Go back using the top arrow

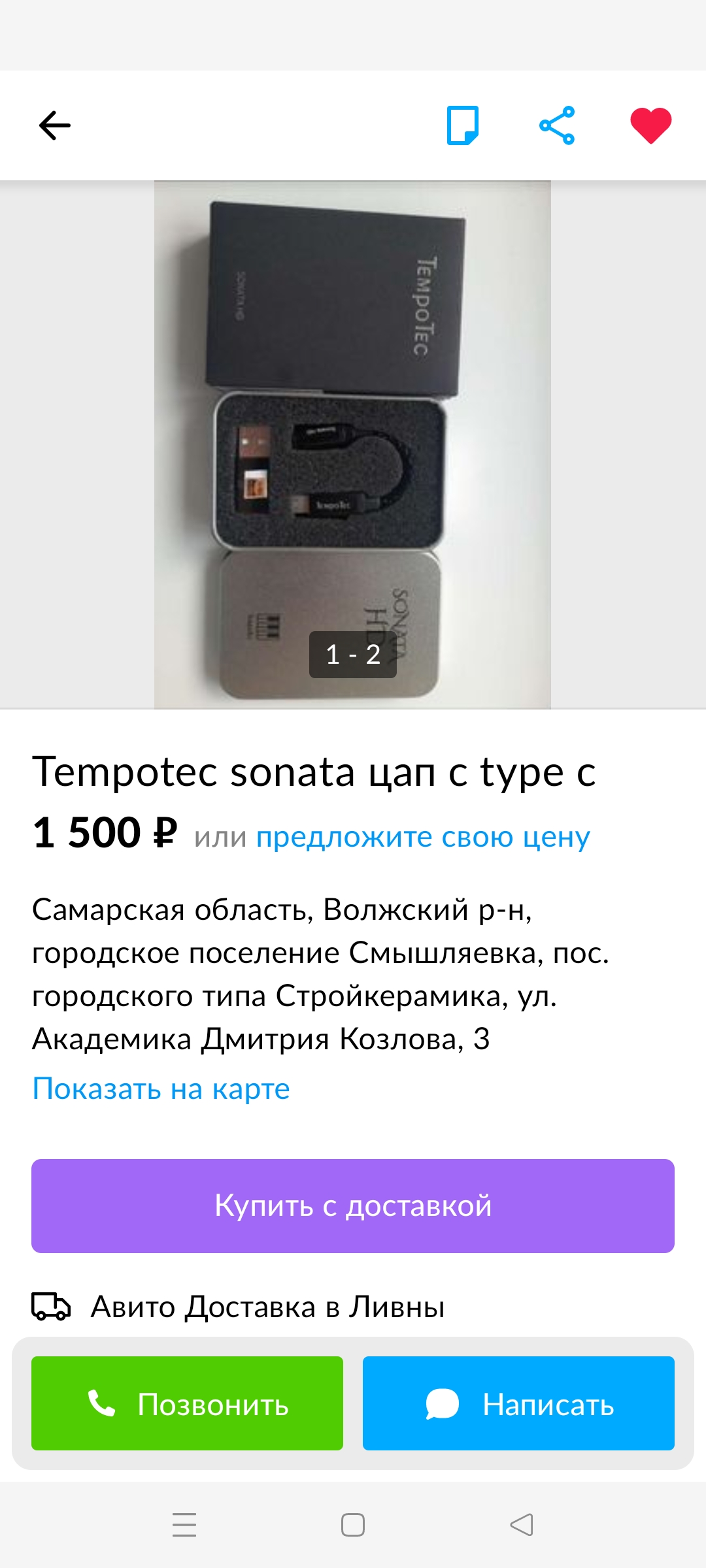coord(55,125)
